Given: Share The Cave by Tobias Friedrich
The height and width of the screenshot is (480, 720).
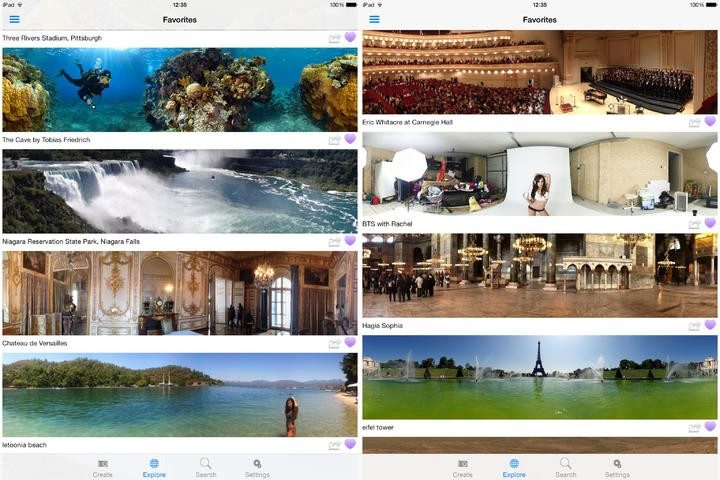Looking at the screenshot, I should click(x=335, y=140).
